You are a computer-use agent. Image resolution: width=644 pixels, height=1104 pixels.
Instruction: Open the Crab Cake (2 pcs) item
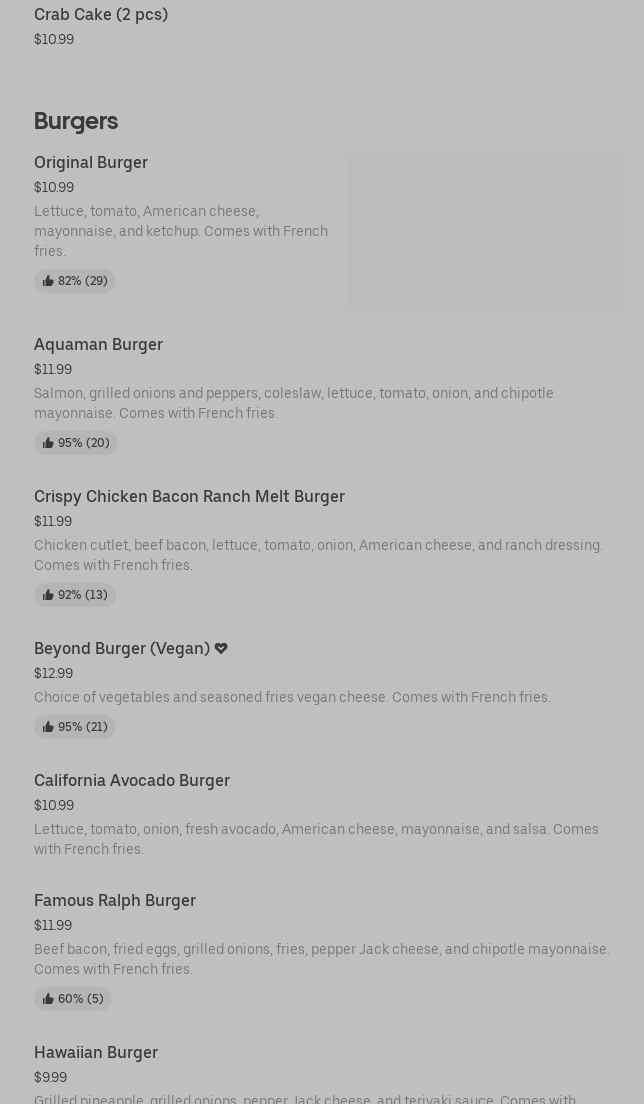[101, 15]
